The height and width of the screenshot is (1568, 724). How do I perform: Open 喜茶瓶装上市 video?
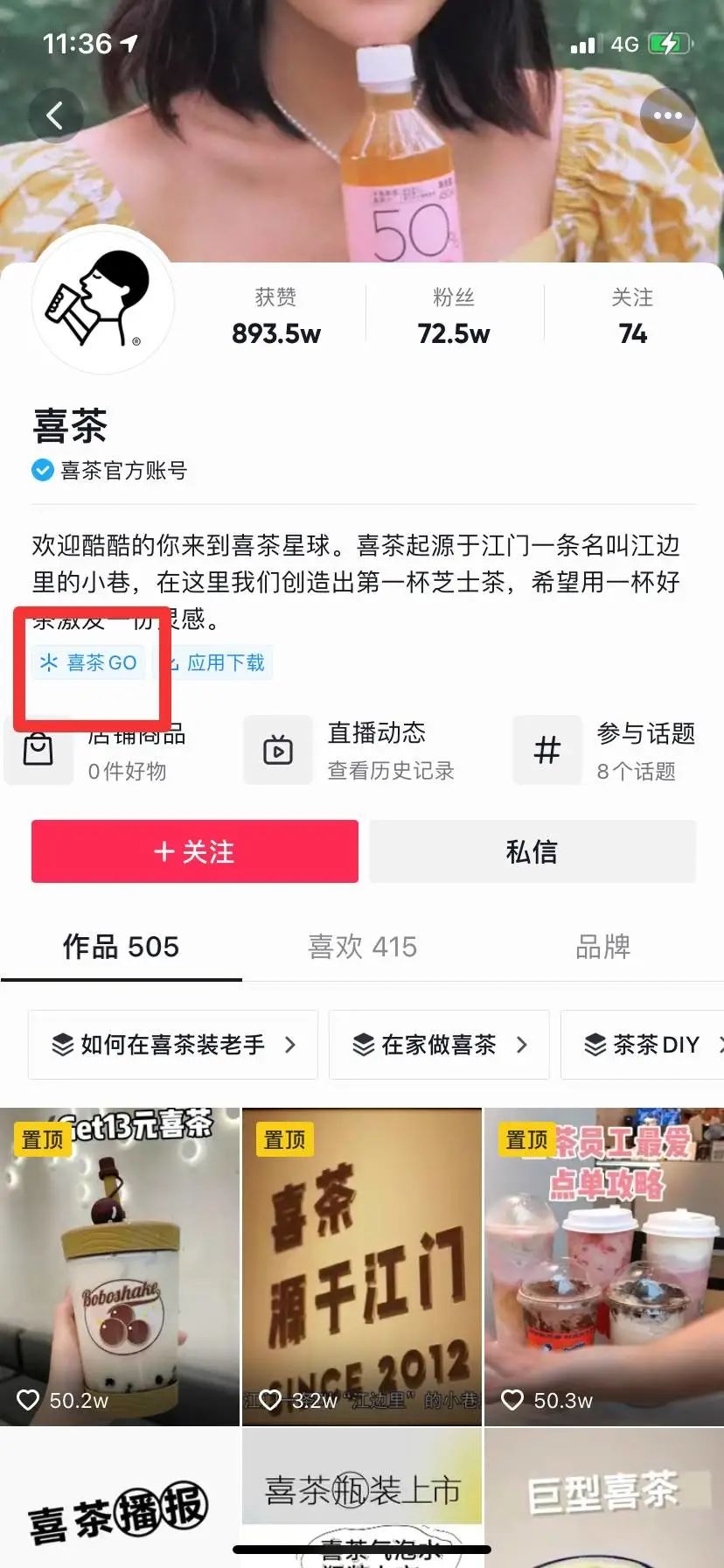pos(362,1498)
